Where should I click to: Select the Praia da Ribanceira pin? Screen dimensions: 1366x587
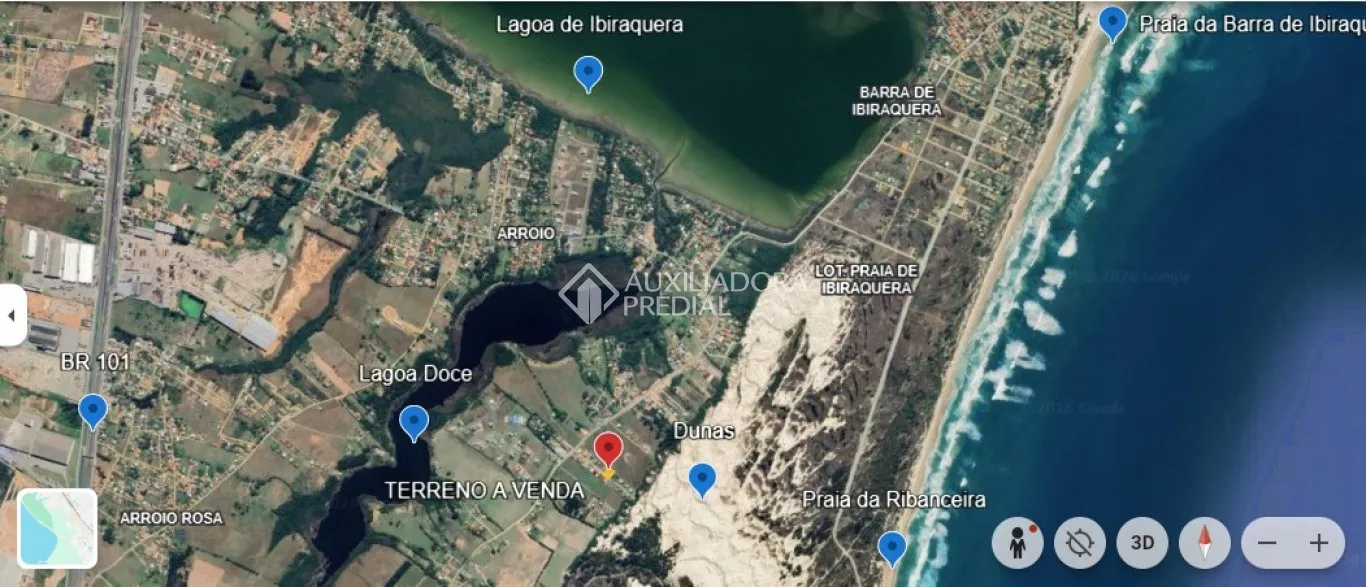(x=891, y=547)
